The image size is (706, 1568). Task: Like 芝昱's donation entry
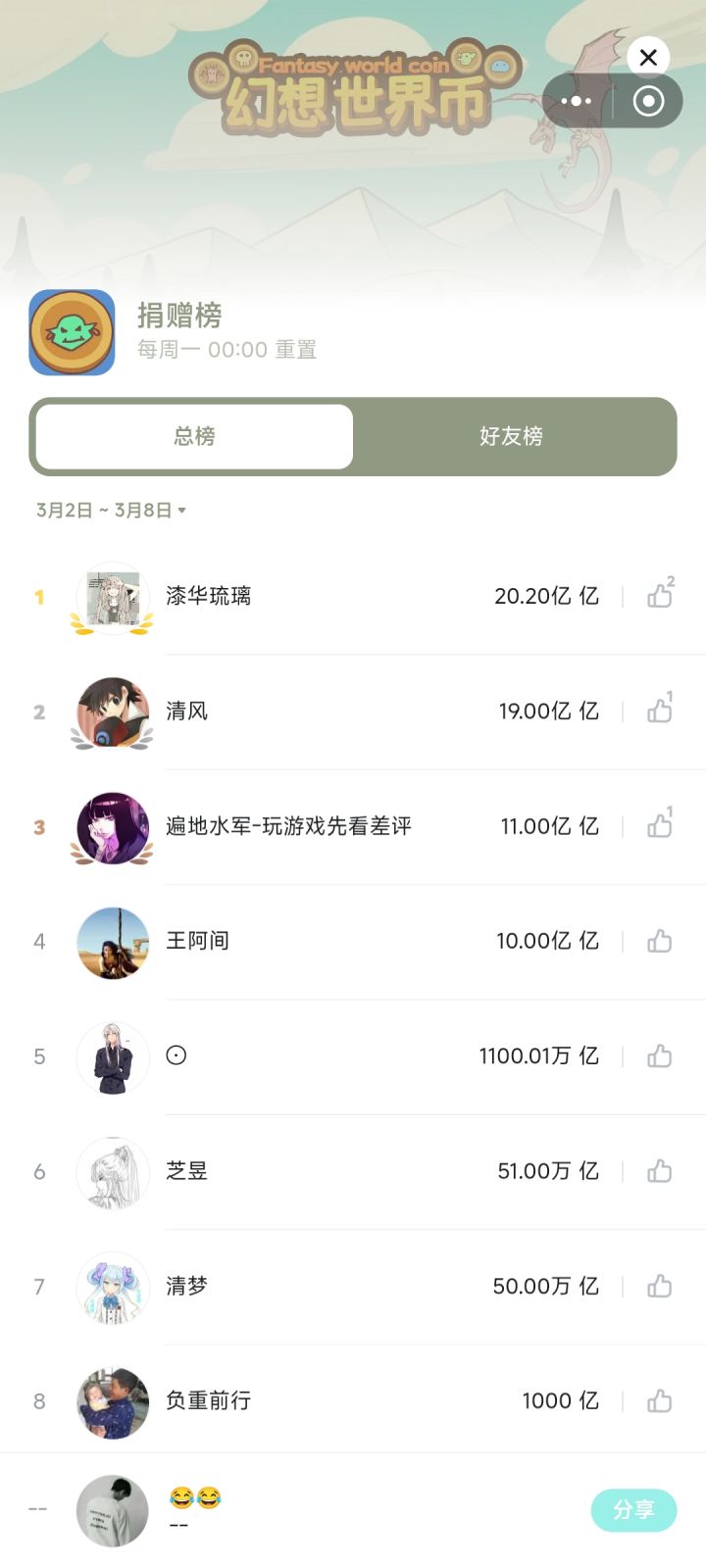660,1171
